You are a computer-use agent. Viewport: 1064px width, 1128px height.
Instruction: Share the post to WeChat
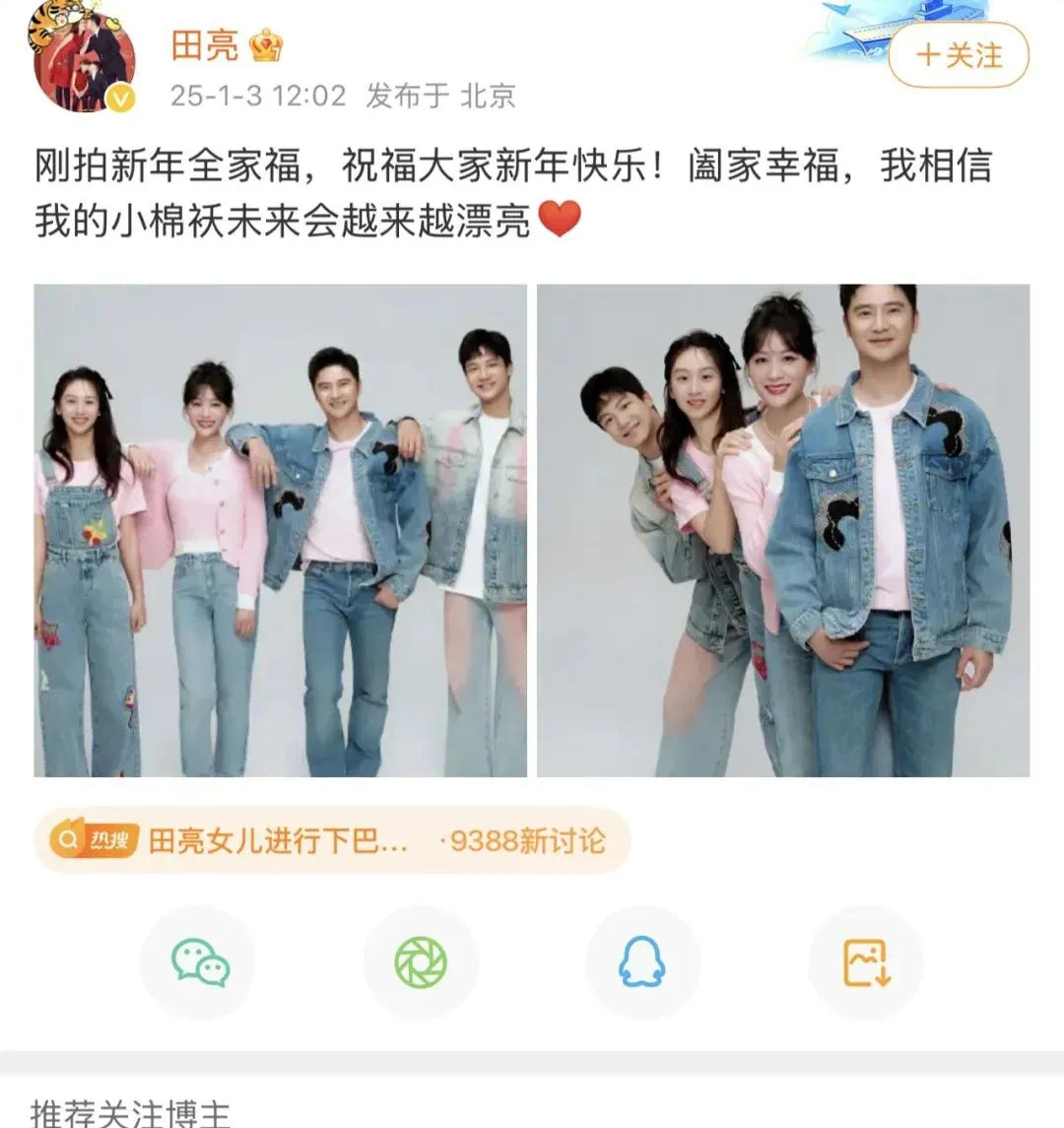pos(200,962)
